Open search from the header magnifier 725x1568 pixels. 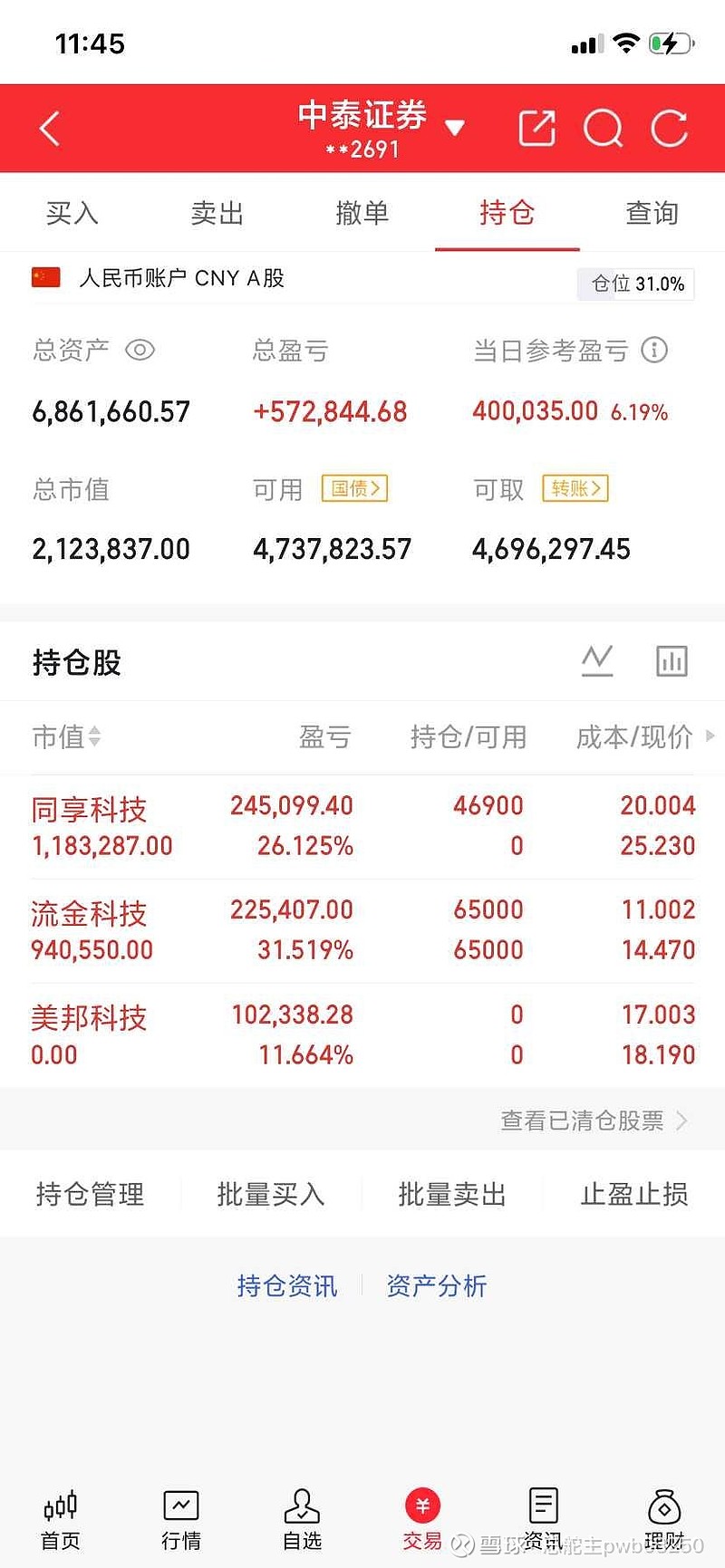pos(604,128)
